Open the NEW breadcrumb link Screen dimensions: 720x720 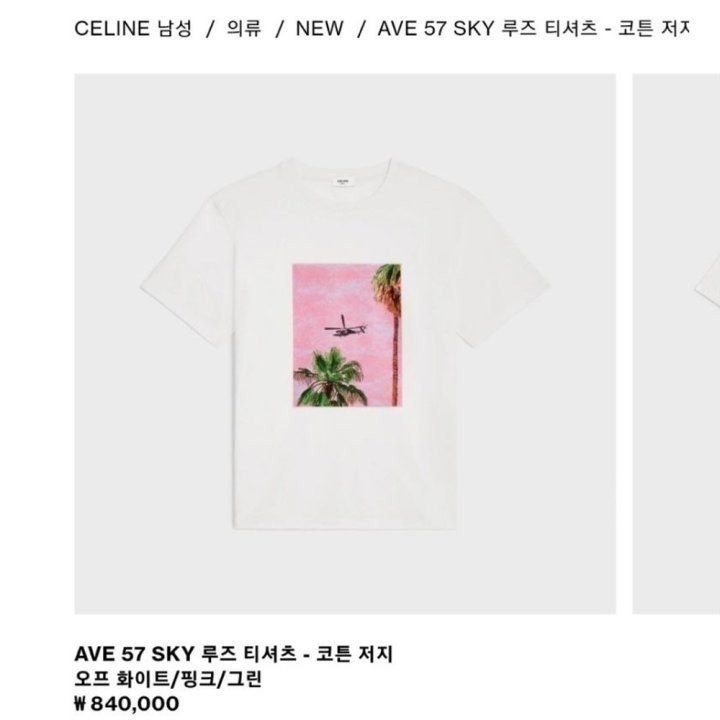[319, 27]
